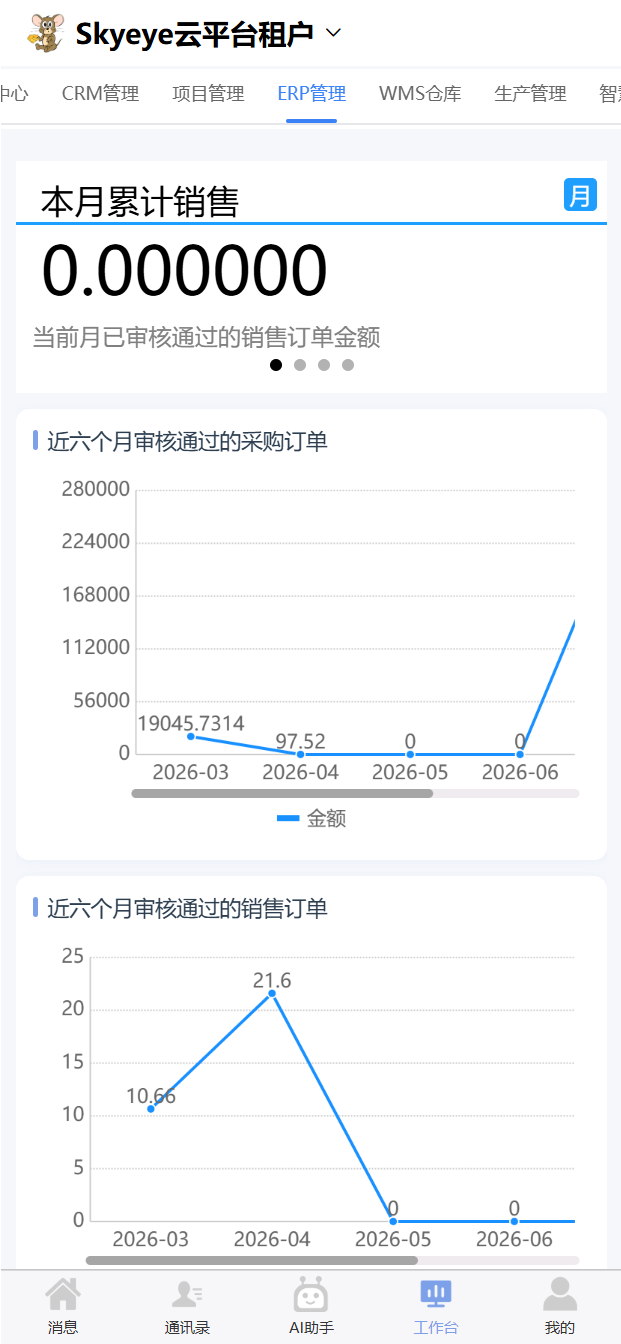Select the ERP管理 tab
The height and width of the screenshot is (1344, 621).
(311, 94)
